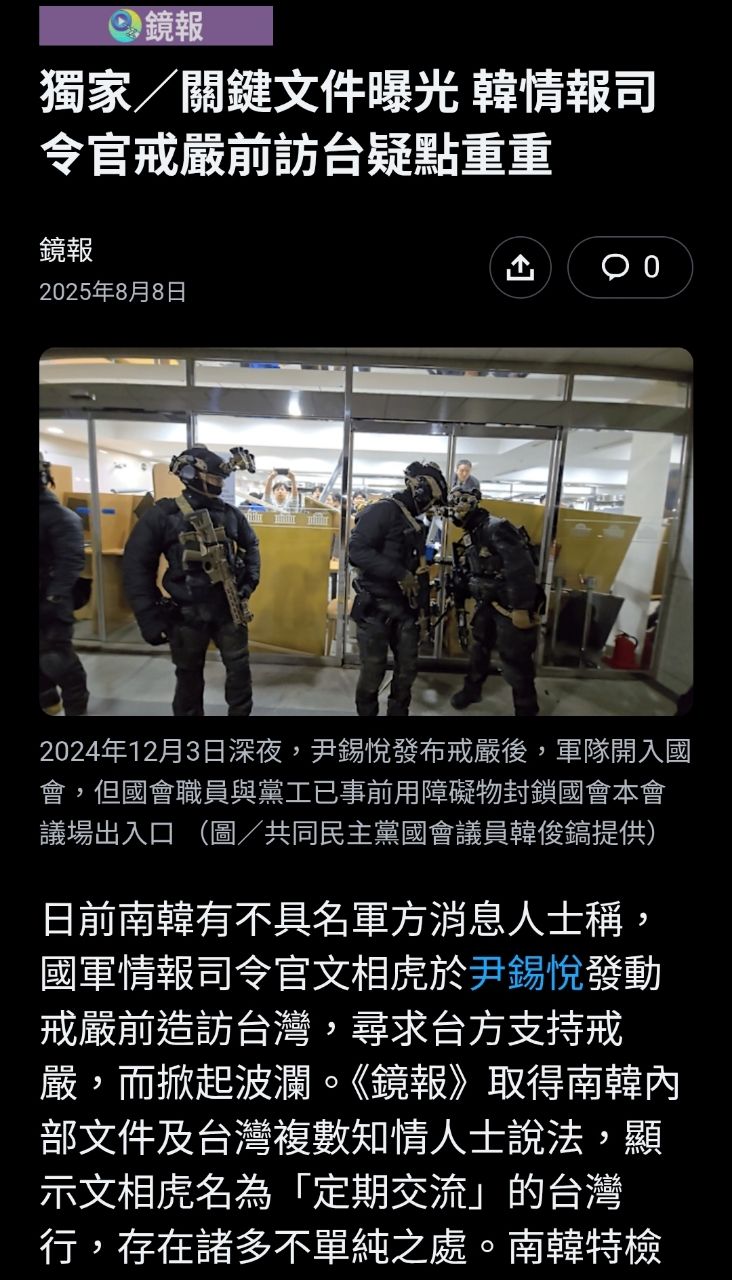The height and width of the screenshot is (1280, 732).
Task: Share this article
Action: [x=520, y=267]
